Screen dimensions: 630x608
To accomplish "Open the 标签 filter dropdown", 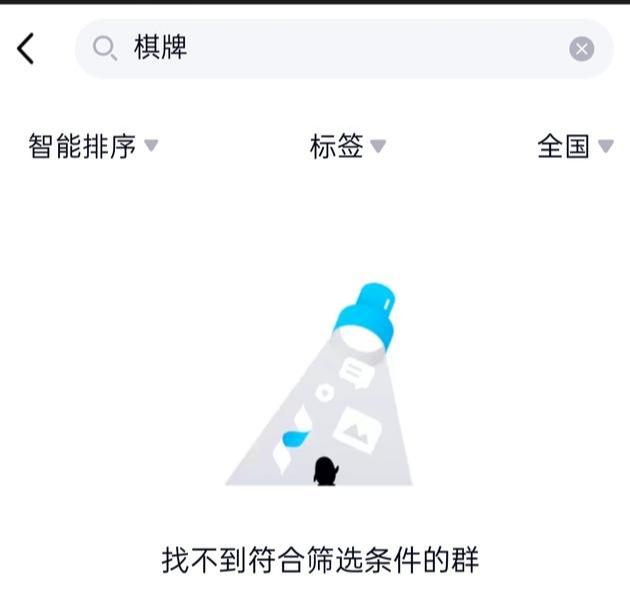I will 347,147.
